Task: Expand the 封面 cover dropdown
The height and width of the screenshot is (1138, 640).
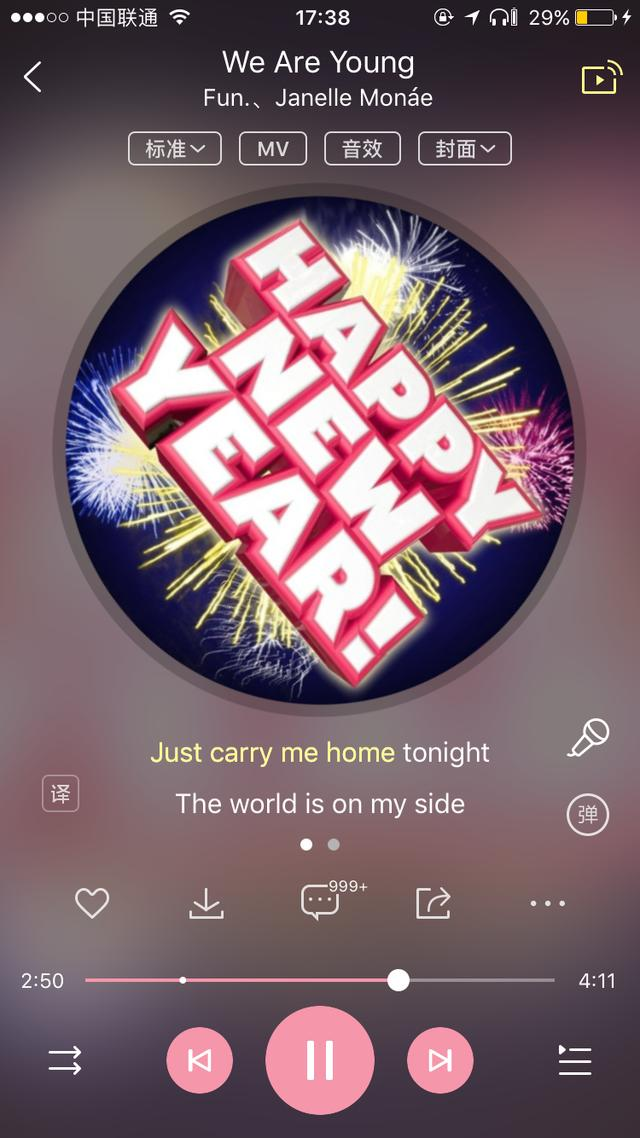Action: pos(464,149)
